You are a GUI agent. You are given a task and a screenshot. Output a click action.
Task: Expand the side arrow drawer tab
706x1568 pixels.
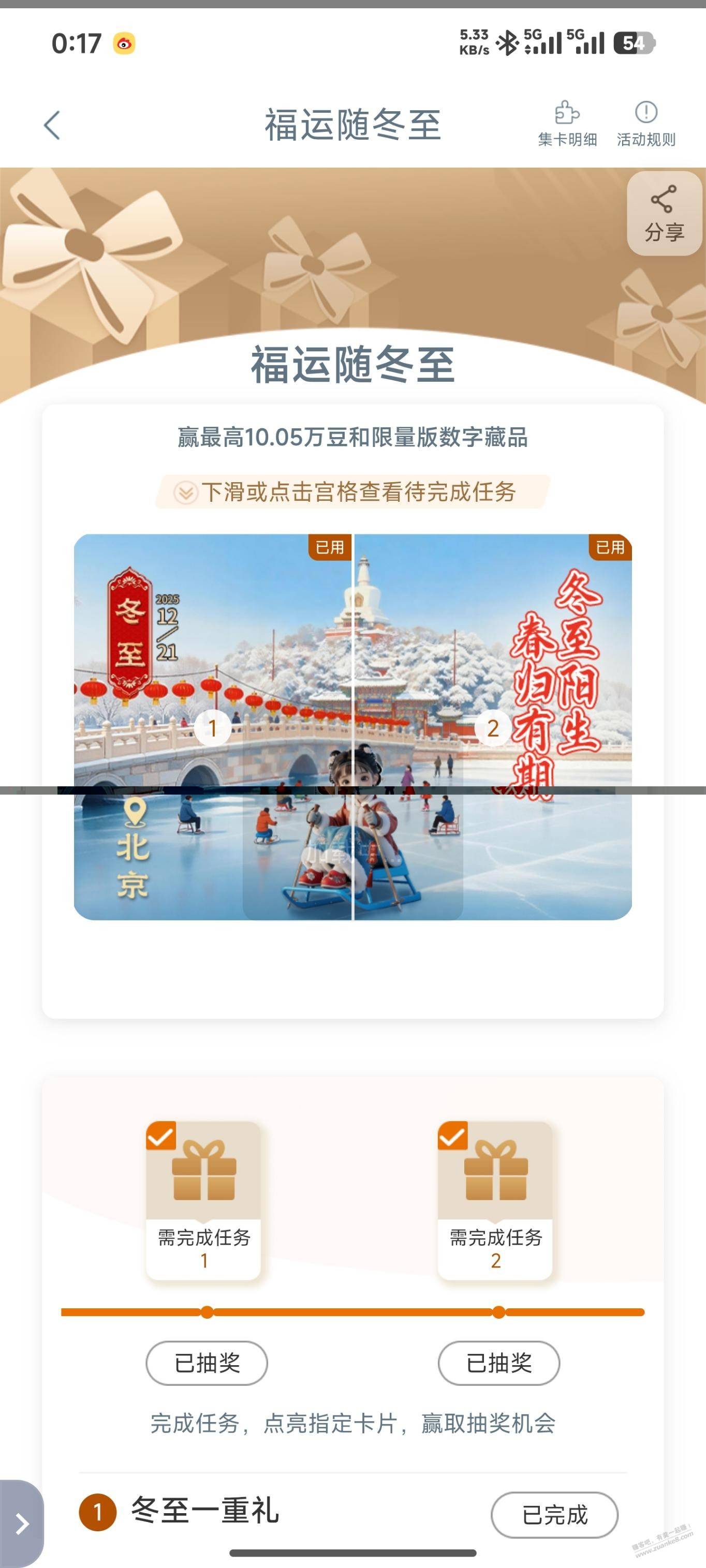[x=21, y=1524]
